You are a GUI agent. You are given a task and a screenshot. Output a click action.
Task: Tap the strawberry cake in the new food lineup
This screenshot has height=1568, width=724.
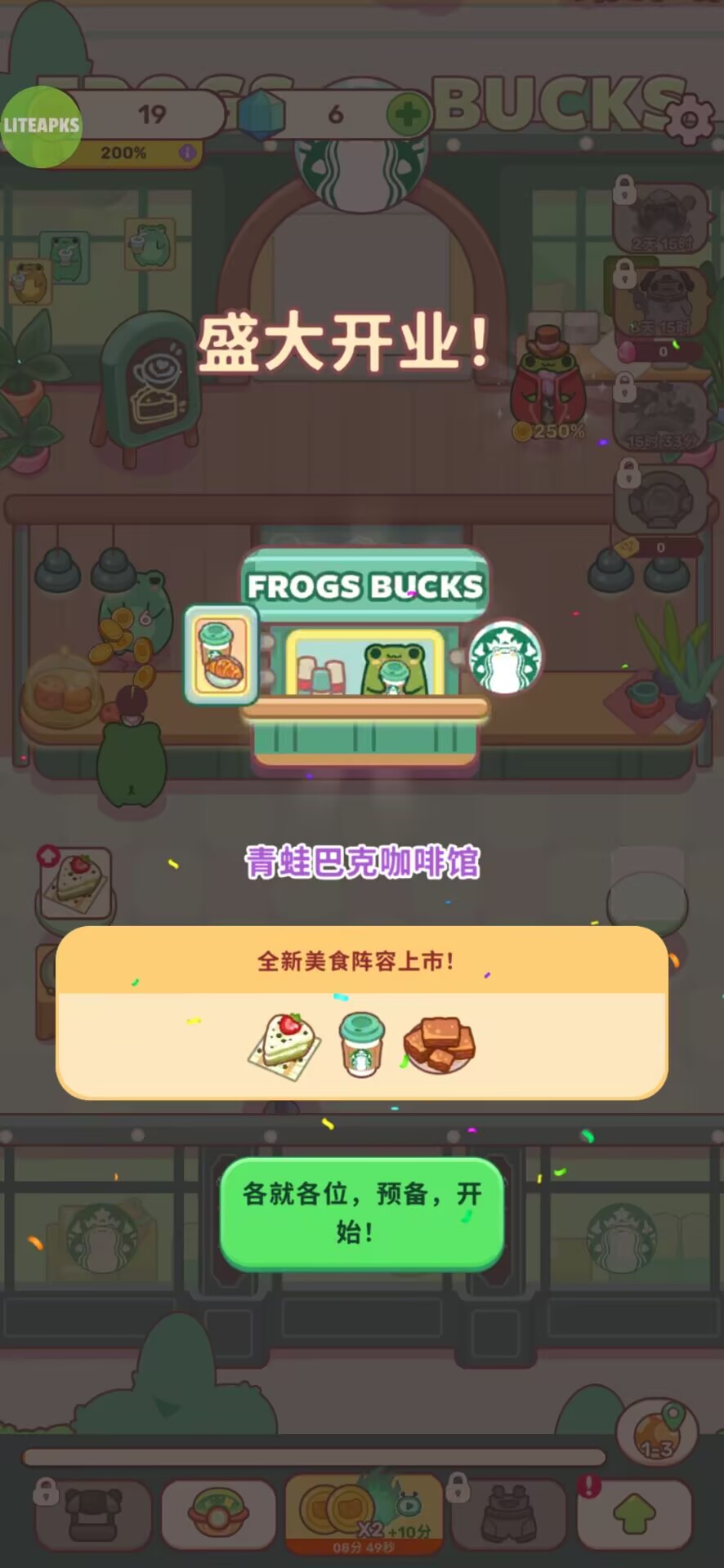tap(284, 1044)
